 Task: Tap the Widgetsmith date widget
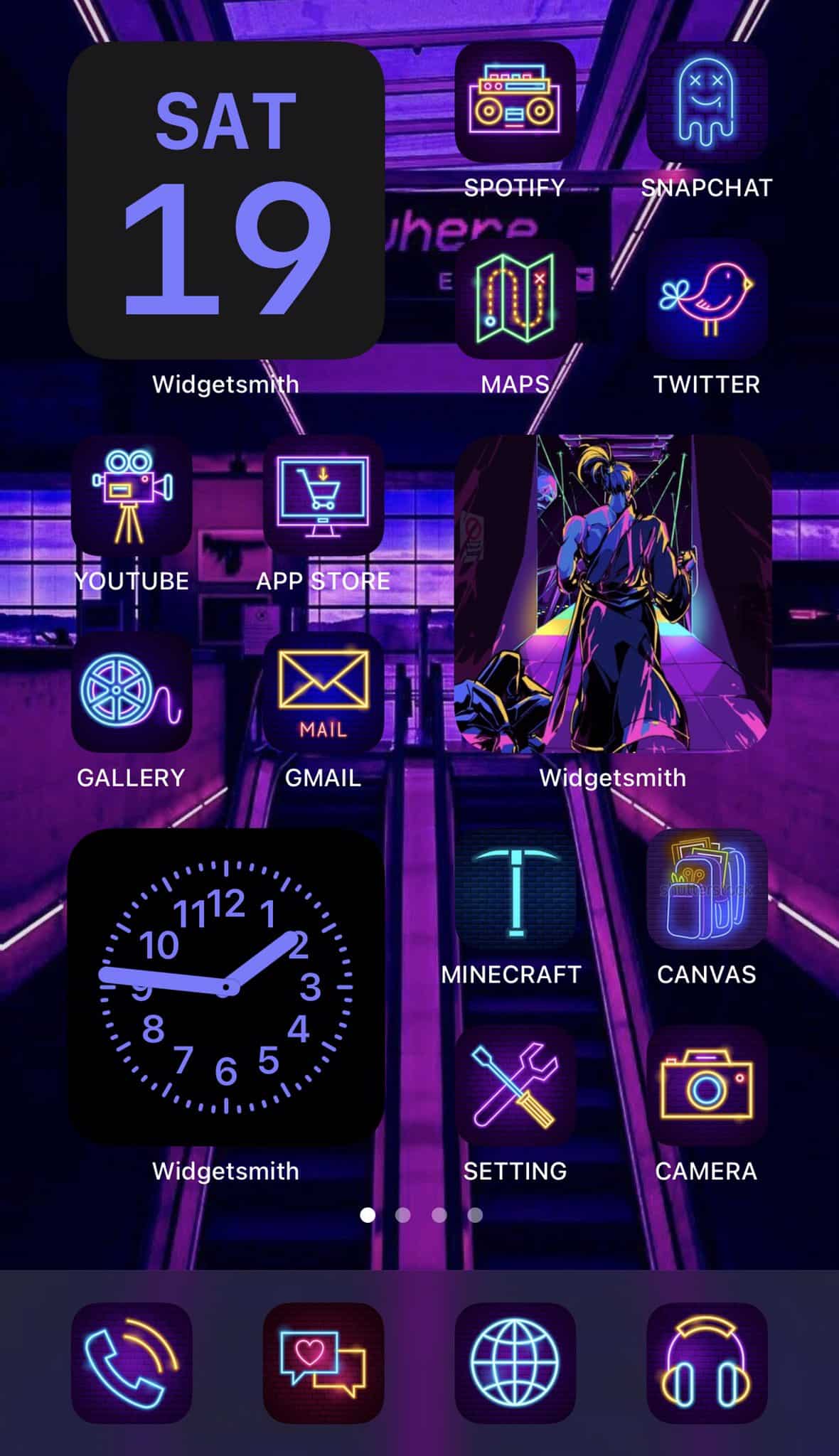(x=226, y=200)
